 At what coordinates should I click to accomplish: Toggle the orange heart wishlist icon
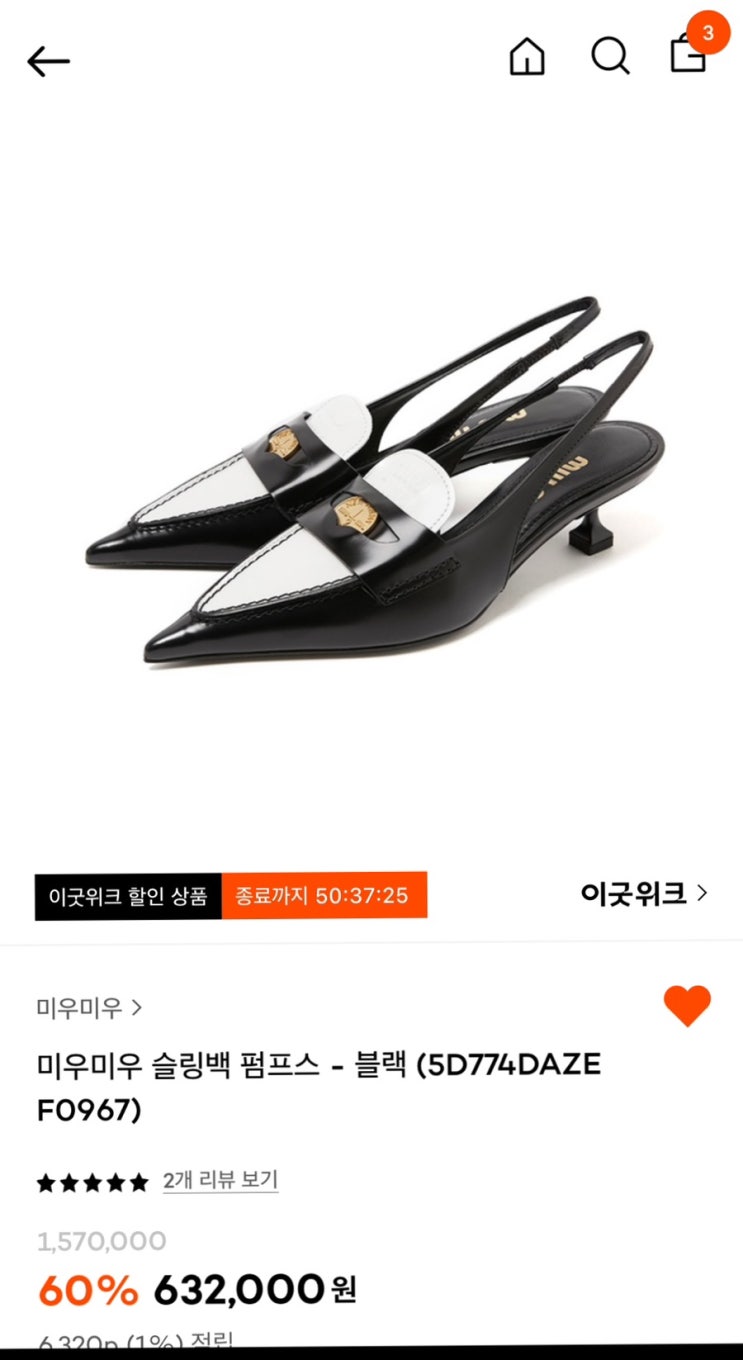tap(687, 1005)
